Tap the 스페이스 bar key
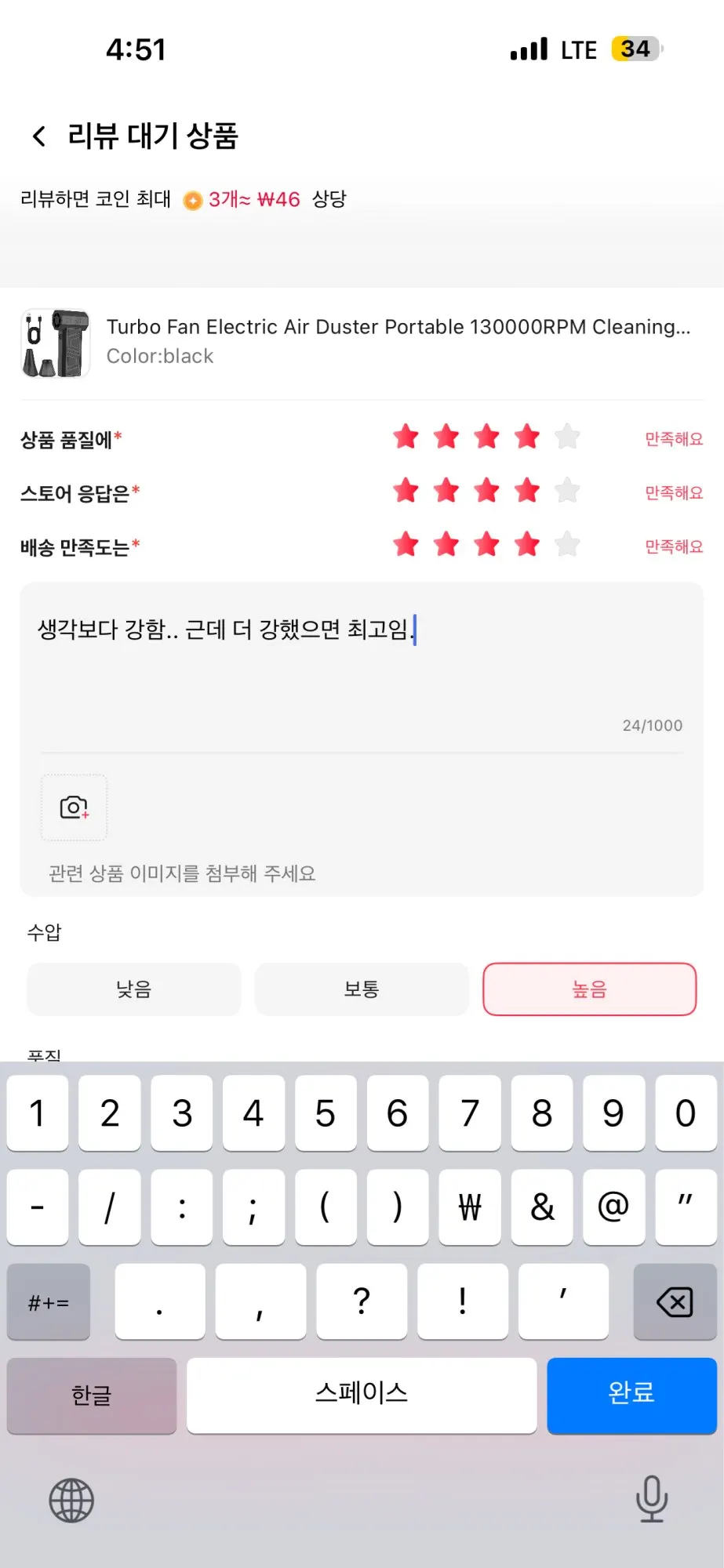Screen dimensions: 724x1568 pos(362,1396)
